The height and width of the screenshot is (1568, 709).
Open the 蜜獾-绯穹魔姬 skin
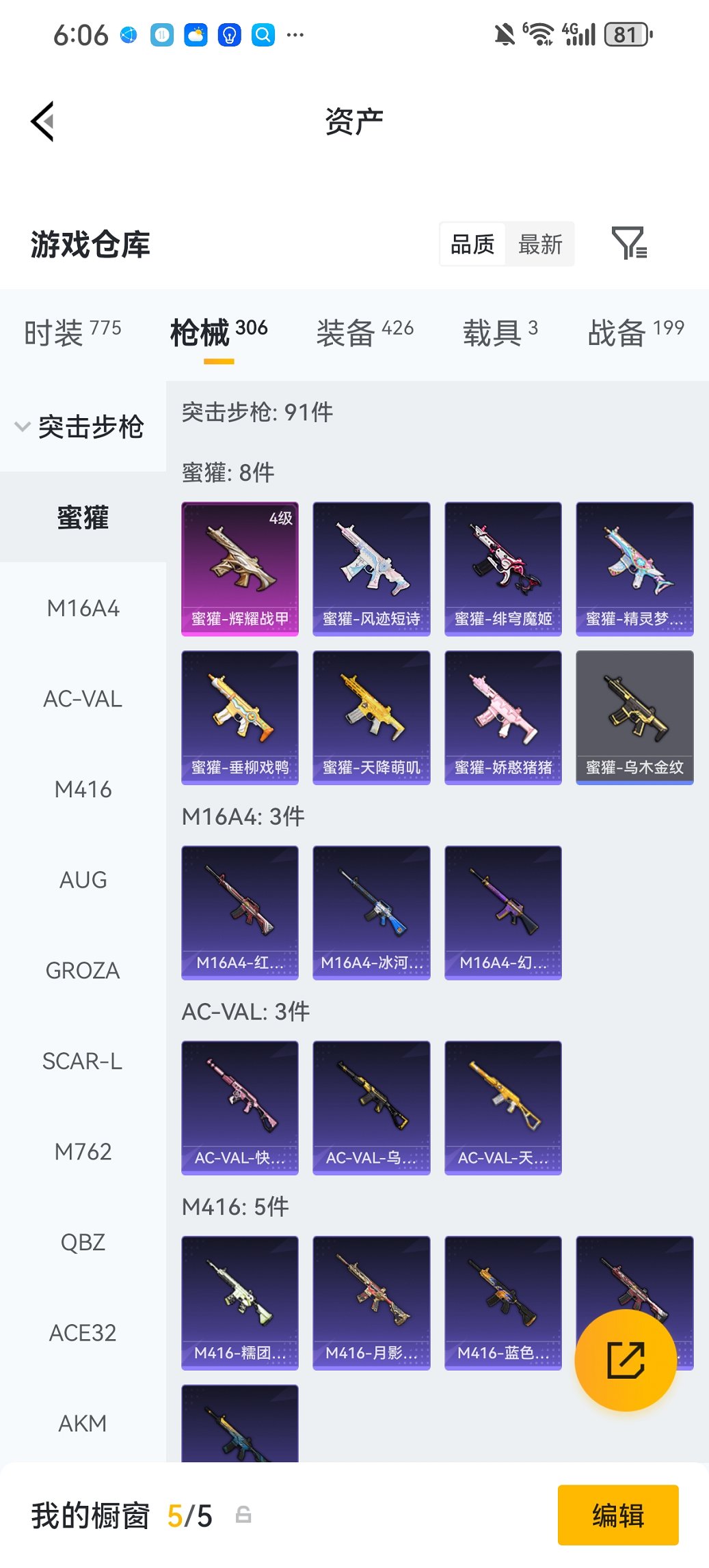point(503,568)
